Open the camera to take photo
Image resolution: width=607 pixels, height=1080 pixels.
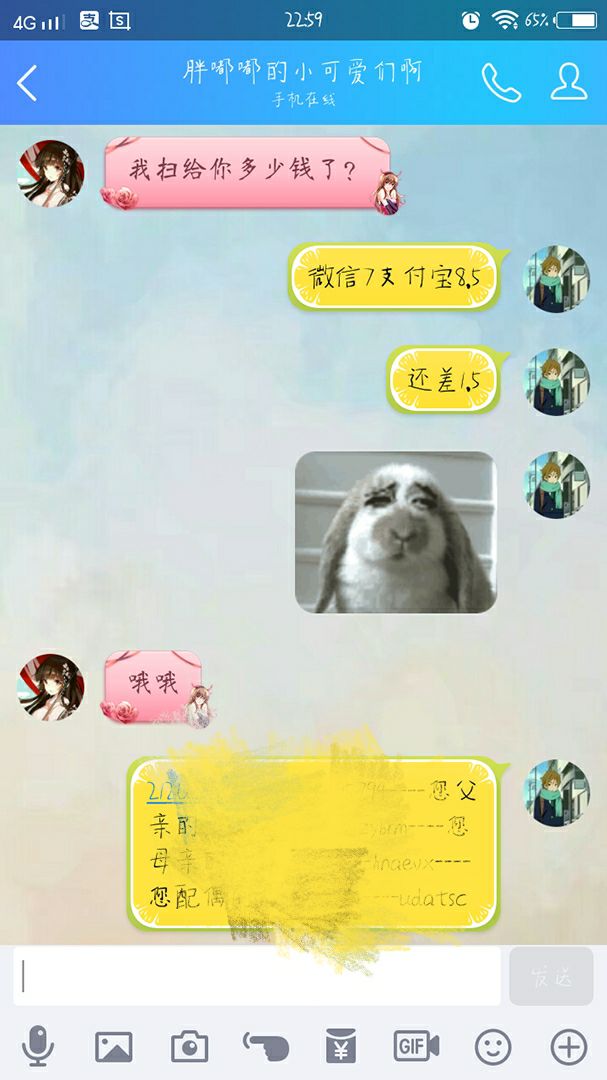189,1047
